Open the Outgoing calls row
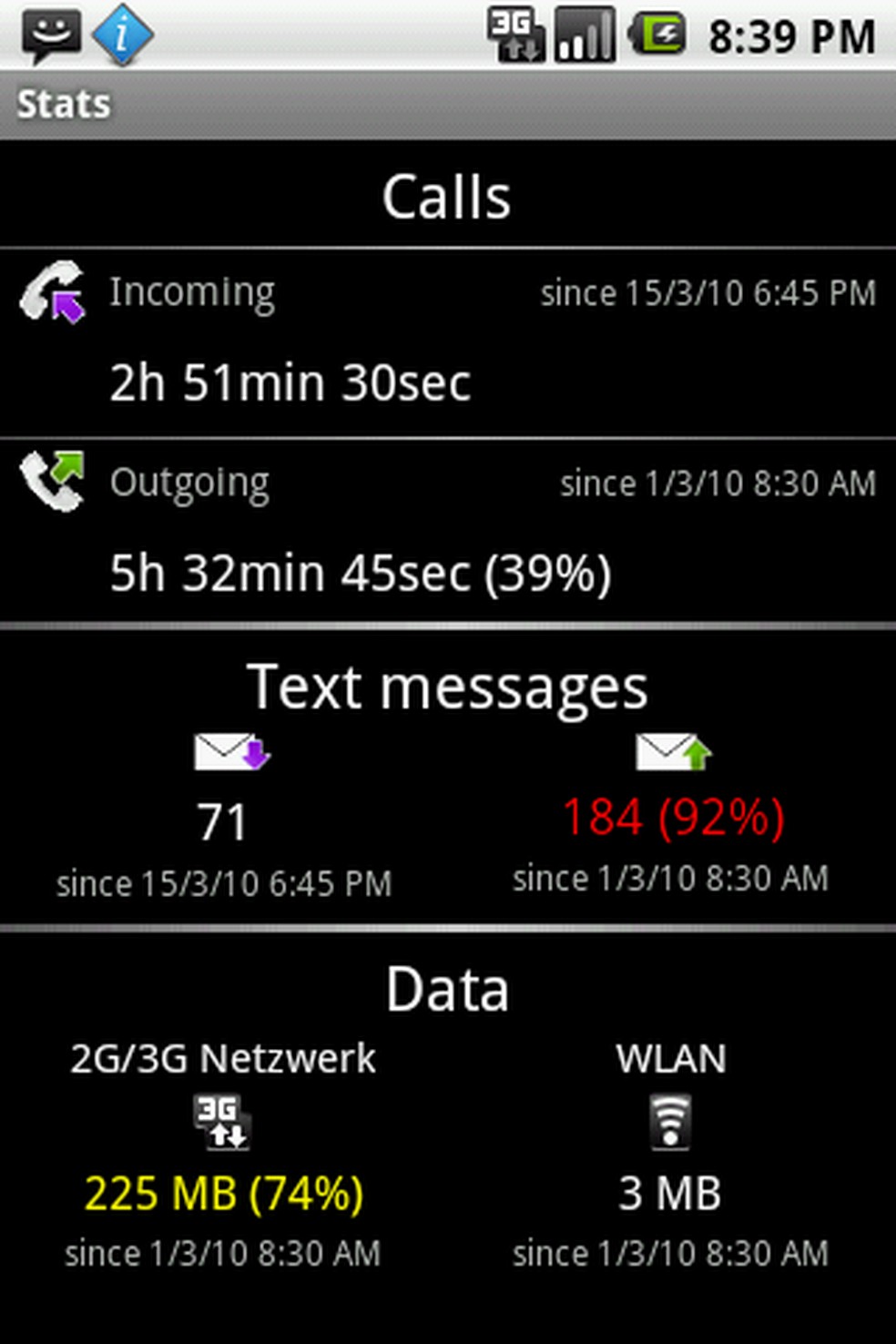Viewport: 896px width, 1344px height. [446, 532]
